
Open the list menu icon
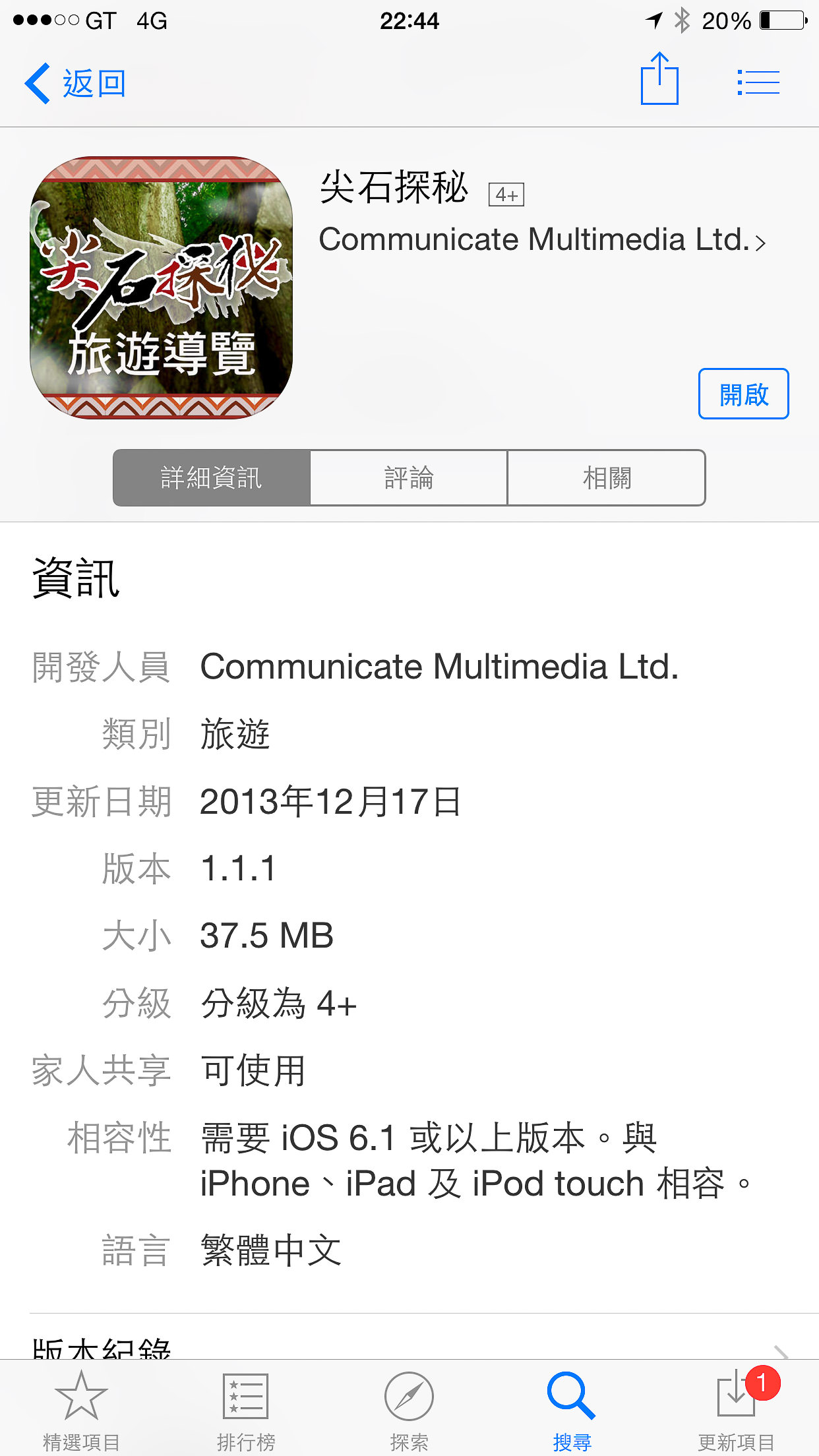758,83
